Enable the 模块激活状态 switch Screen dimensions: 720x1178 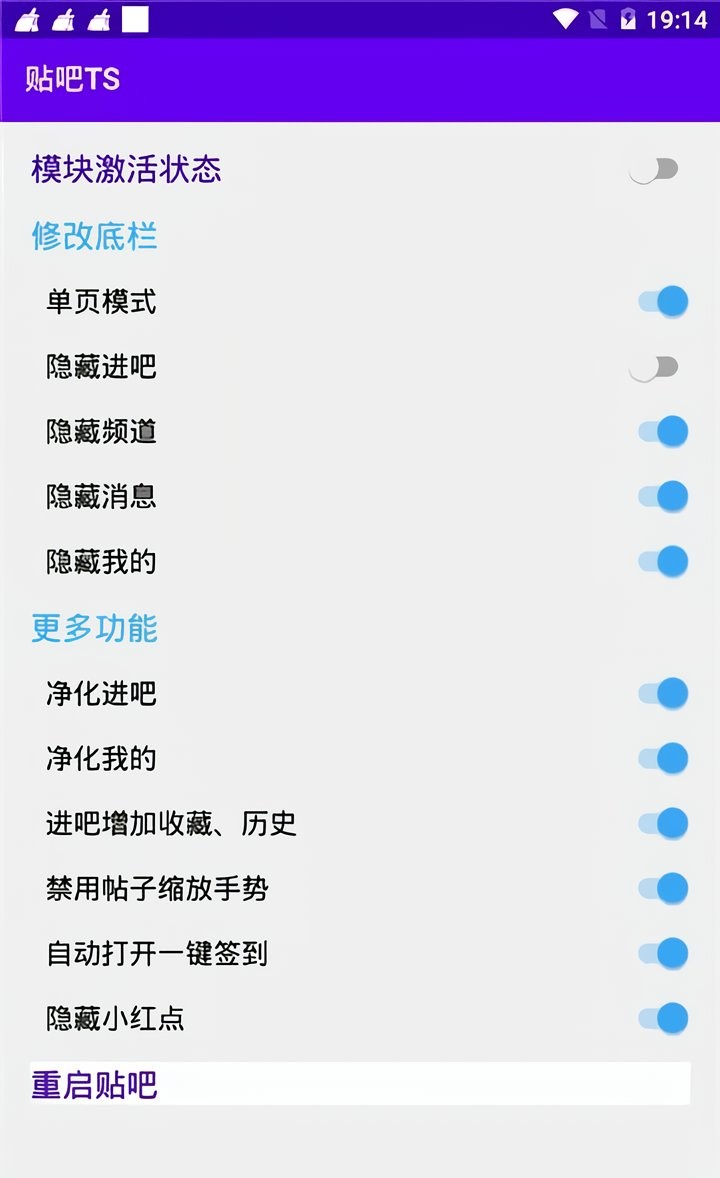(x=655, y=170)
